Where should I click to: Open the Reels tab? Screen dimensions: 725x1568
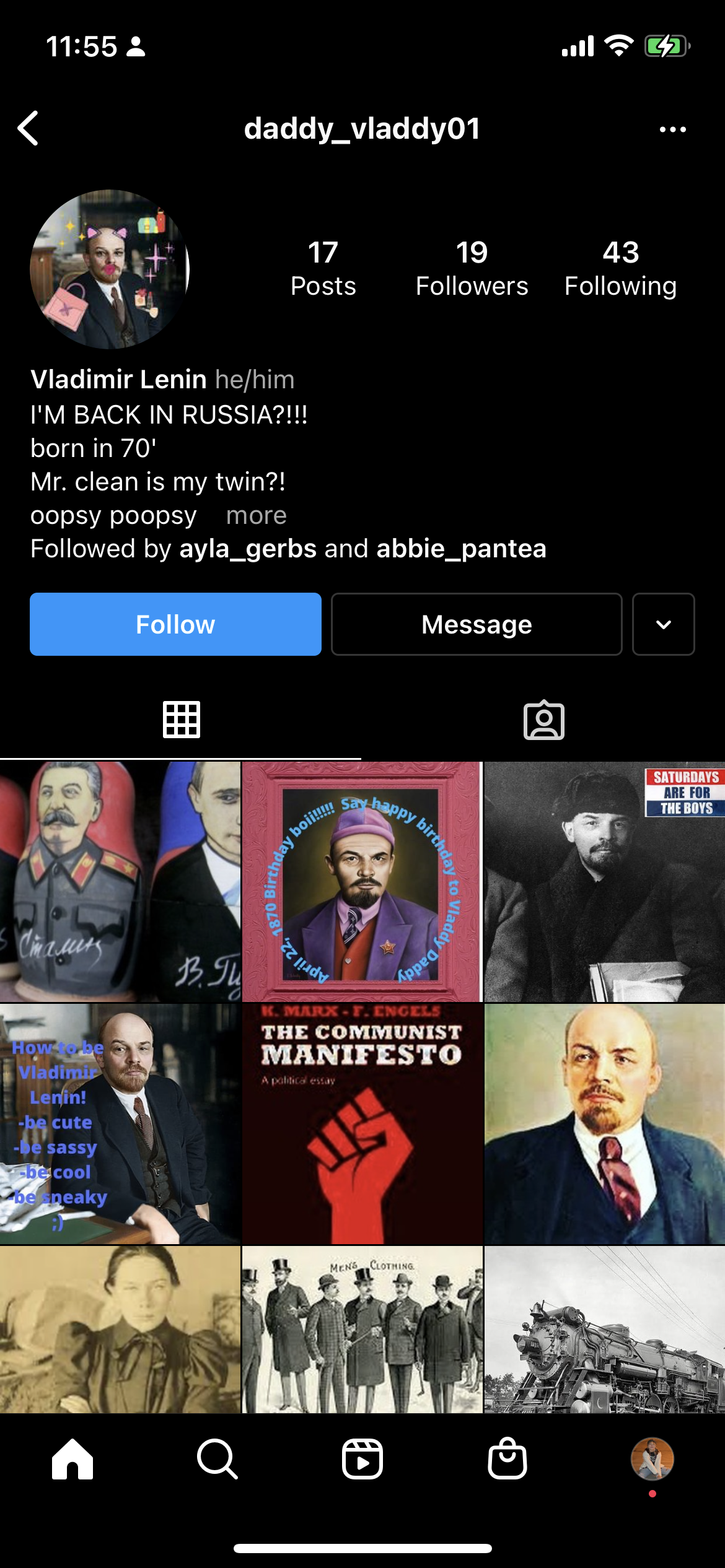[x=362, y=1459]
